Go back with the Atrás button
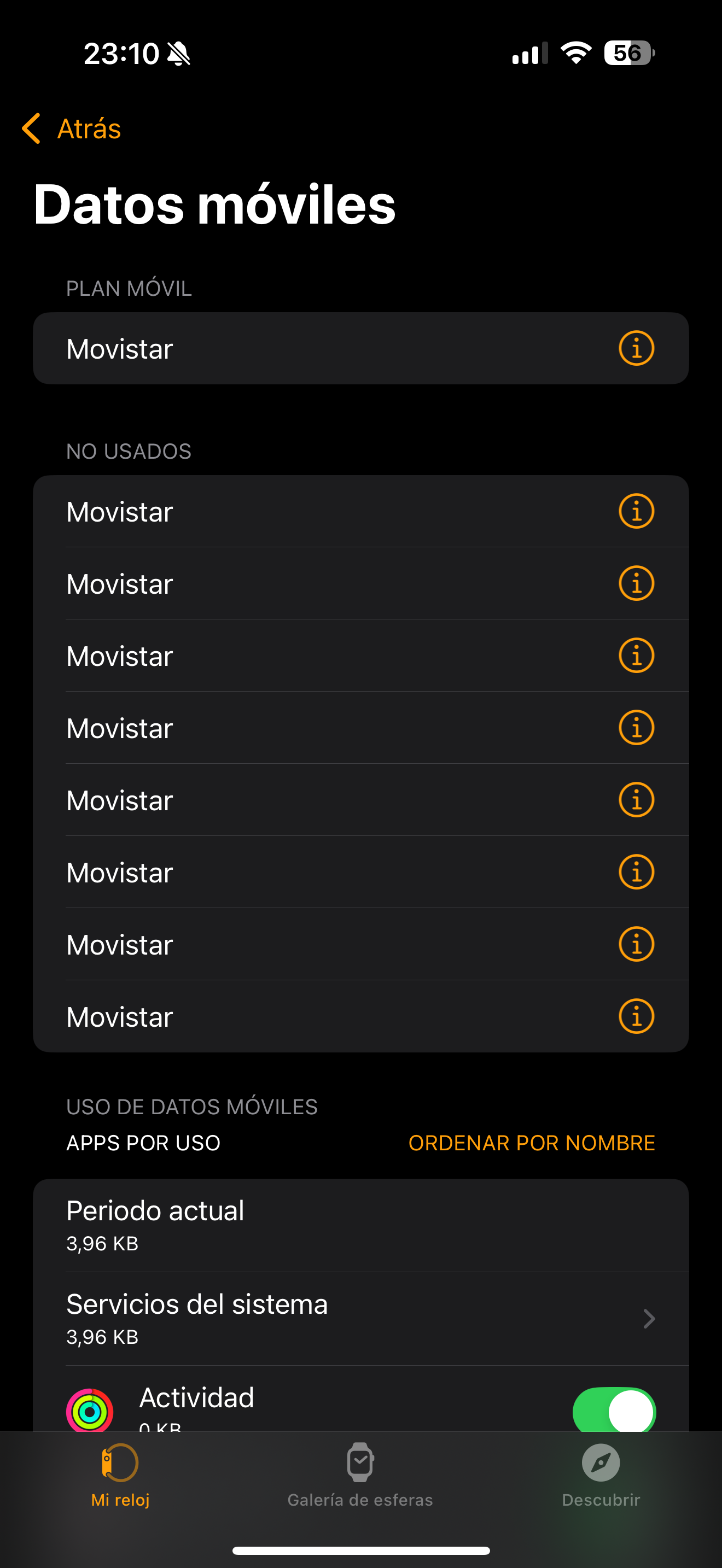This screenshot has height=1568, width=722. point(72,128)
